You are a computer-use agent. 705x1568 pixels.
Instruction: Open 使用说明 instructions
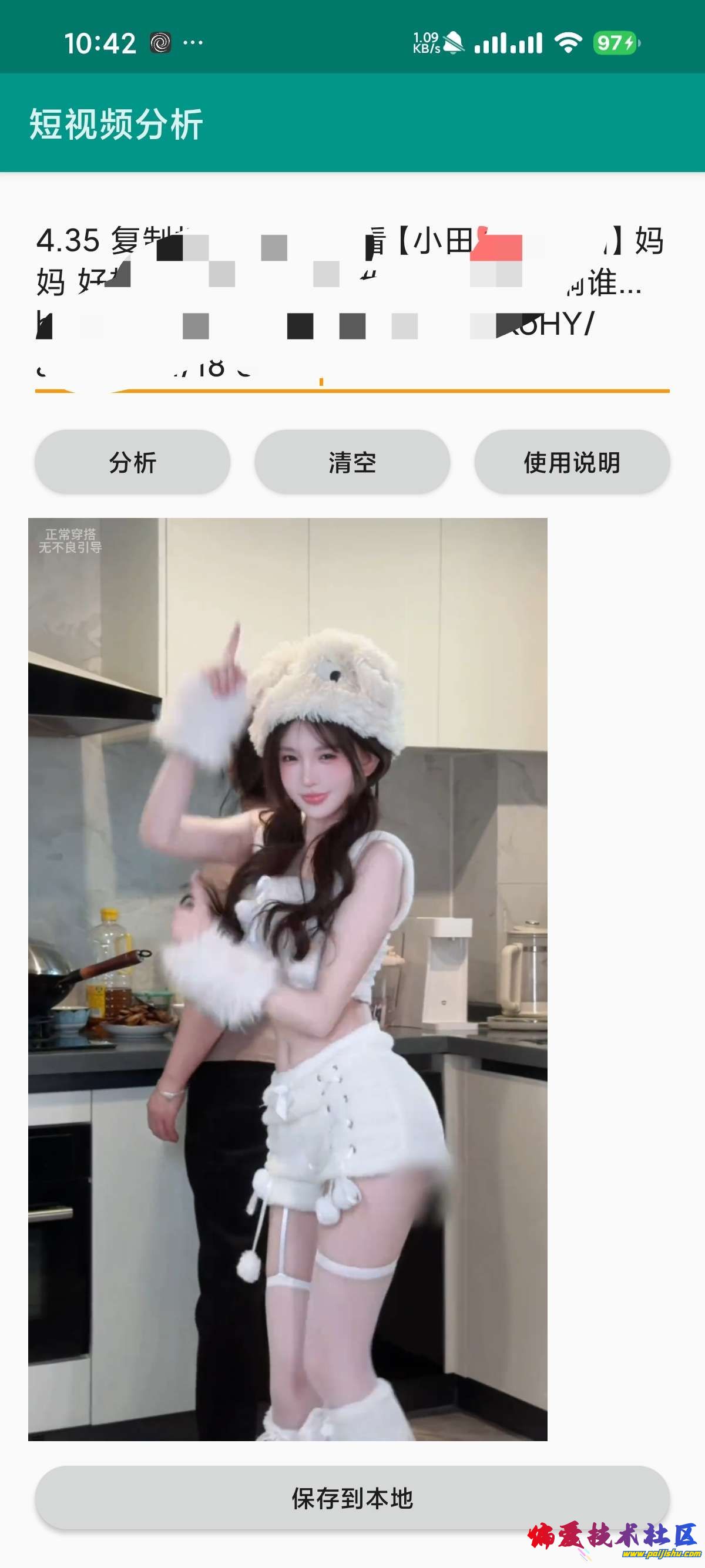[x=572, y=462]
